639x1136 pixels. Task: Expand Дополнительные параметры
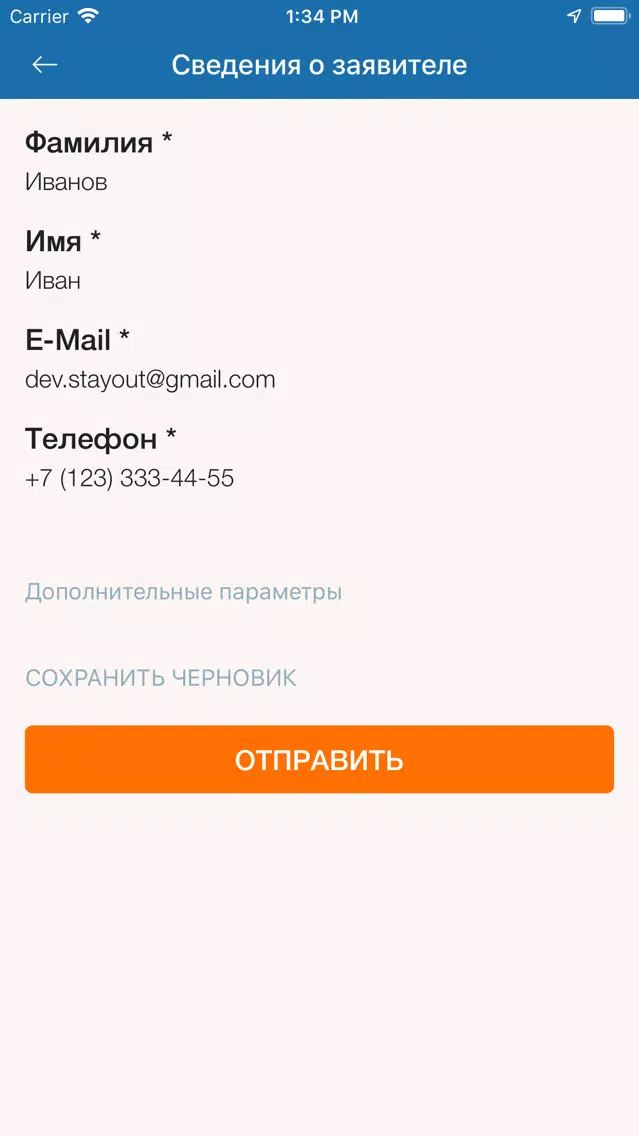pyautogui.click(x=183, y=592)
